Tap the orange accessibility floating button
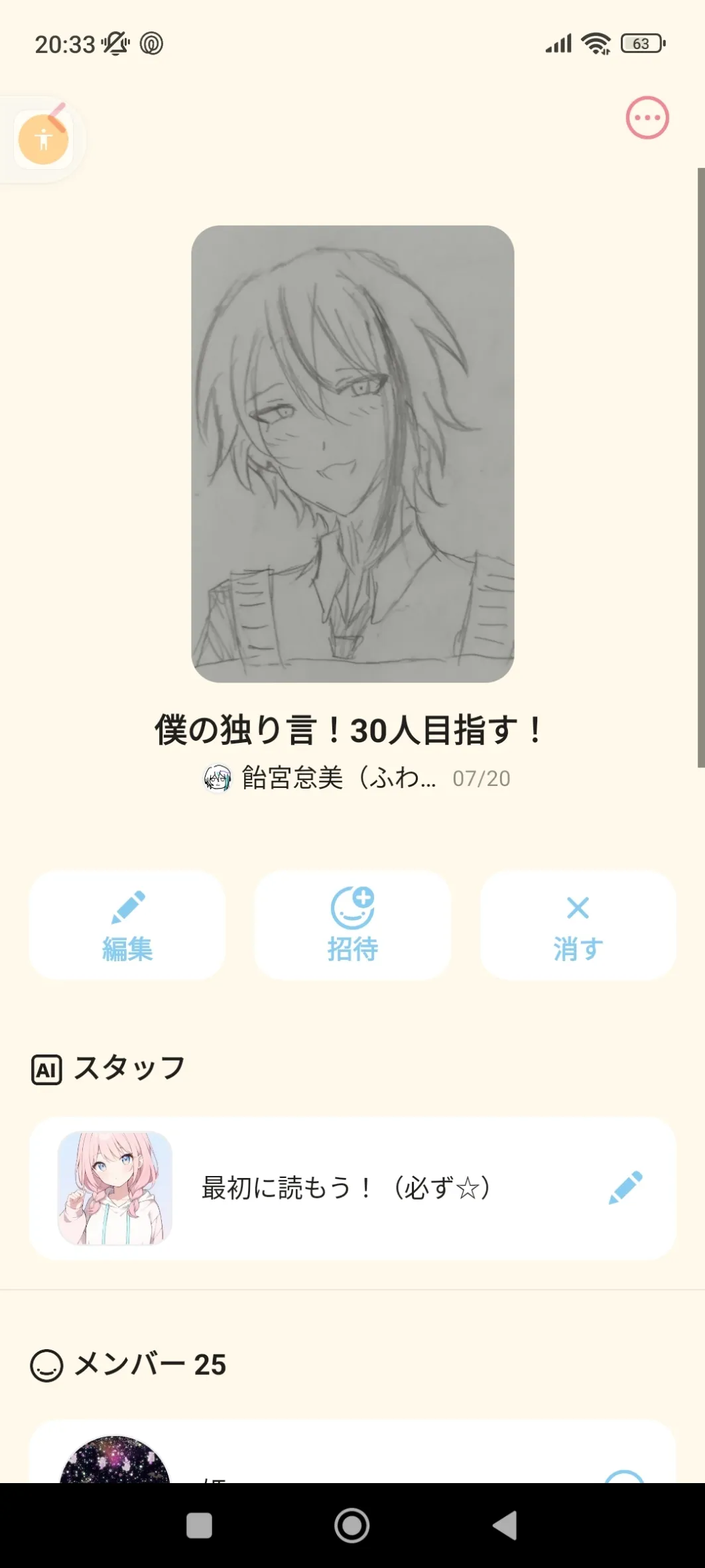The height and width of the screenshot is (1568, 705). (x=44, y=139)
